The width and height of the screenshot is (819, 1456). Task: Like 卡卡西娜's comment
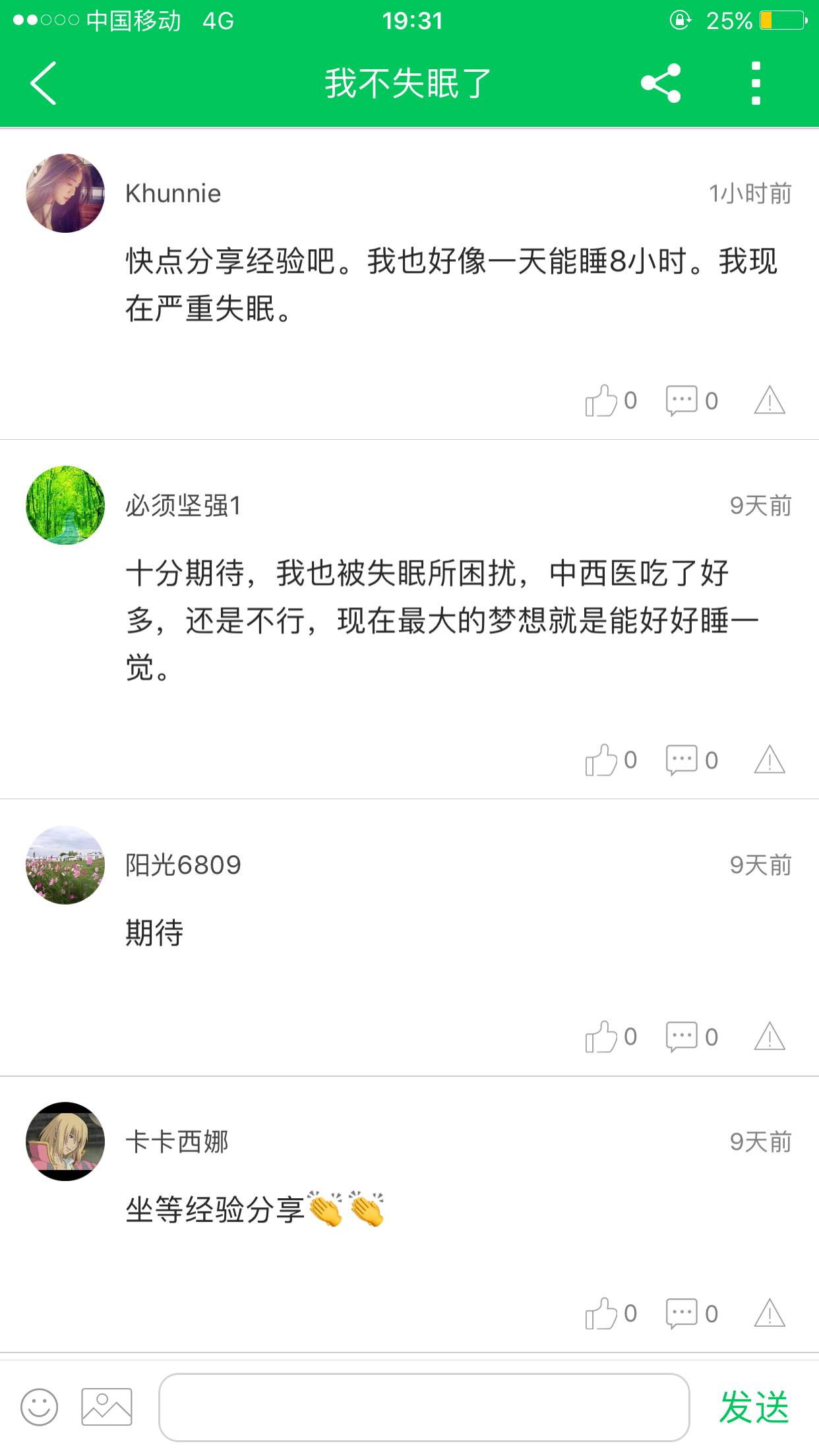pos(601,1314)
